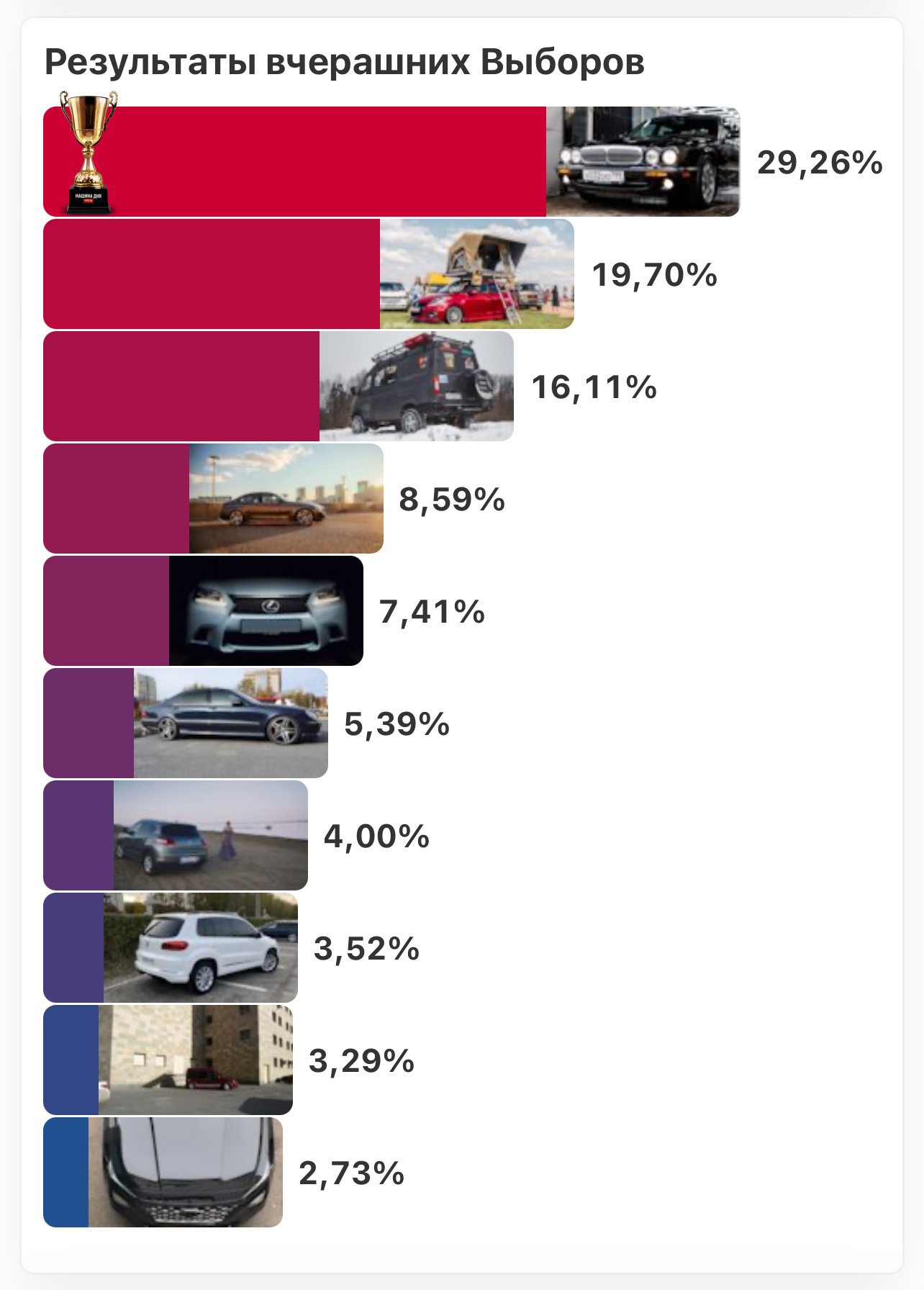View the dark Mercedes sedan with 5,39%
Screen dimensions: 924x1290
[230, 723]
